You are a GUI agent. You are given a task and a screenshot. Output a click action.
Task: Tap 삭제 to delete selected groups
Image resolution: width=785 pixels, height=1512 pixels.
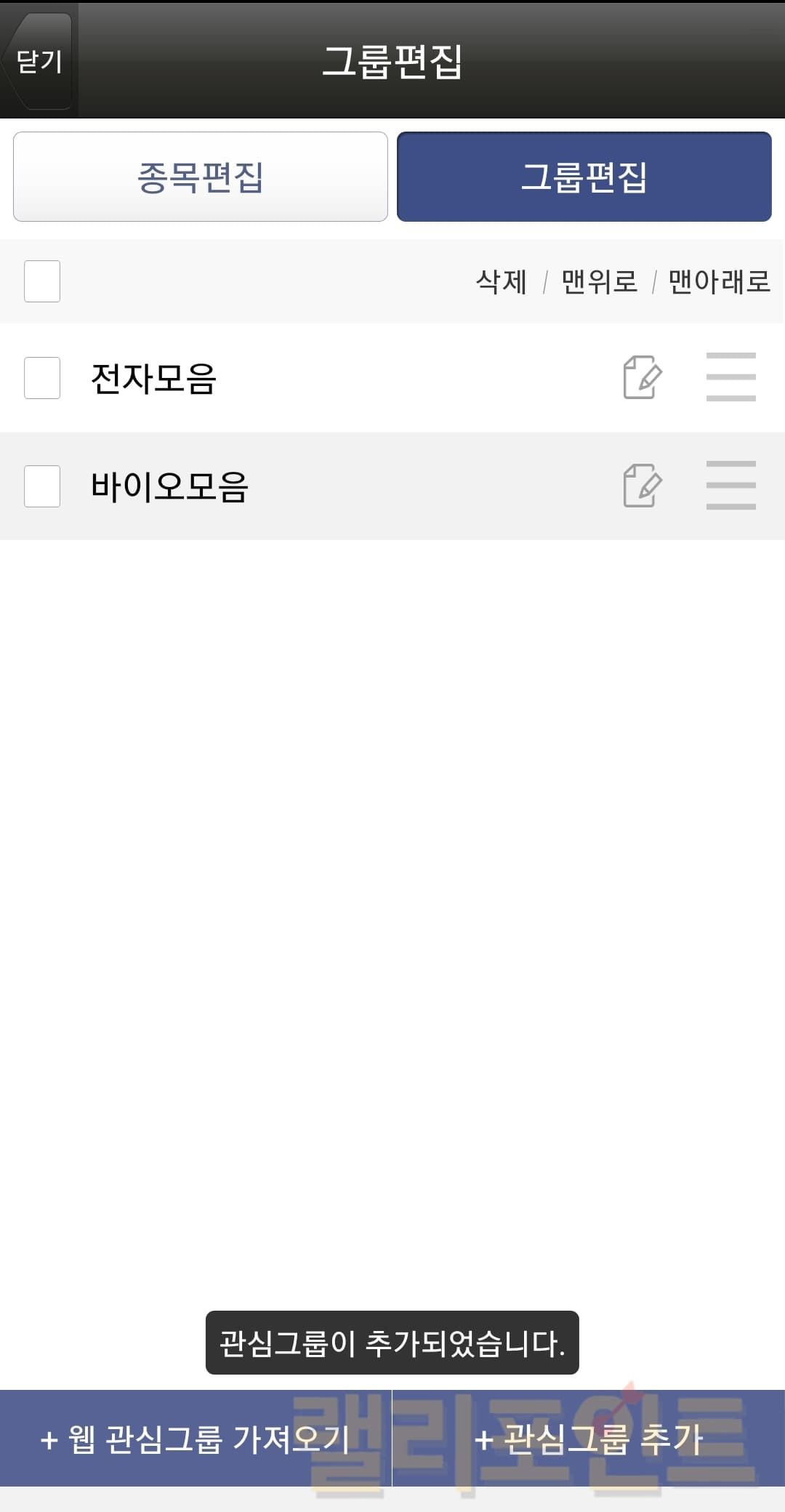tap(501, 282)
